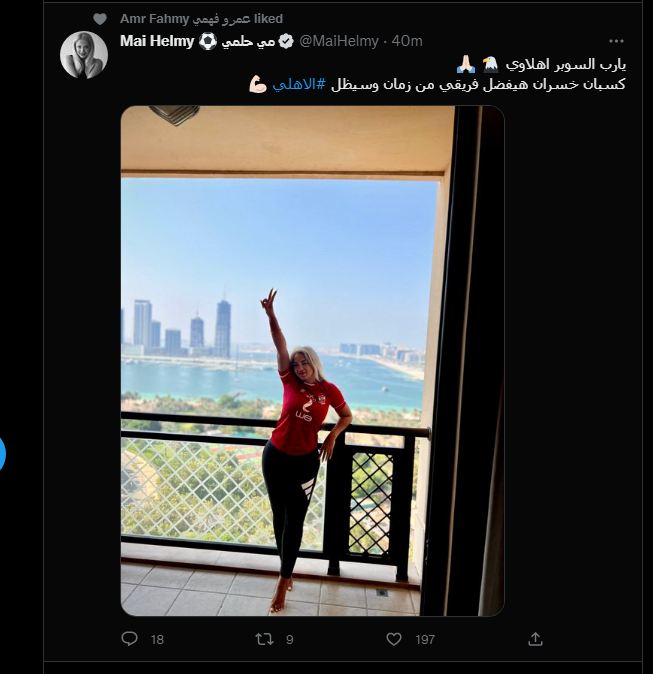Share the tweet via share icon
The height and width of the screenshot is (674, 653).
535,638
